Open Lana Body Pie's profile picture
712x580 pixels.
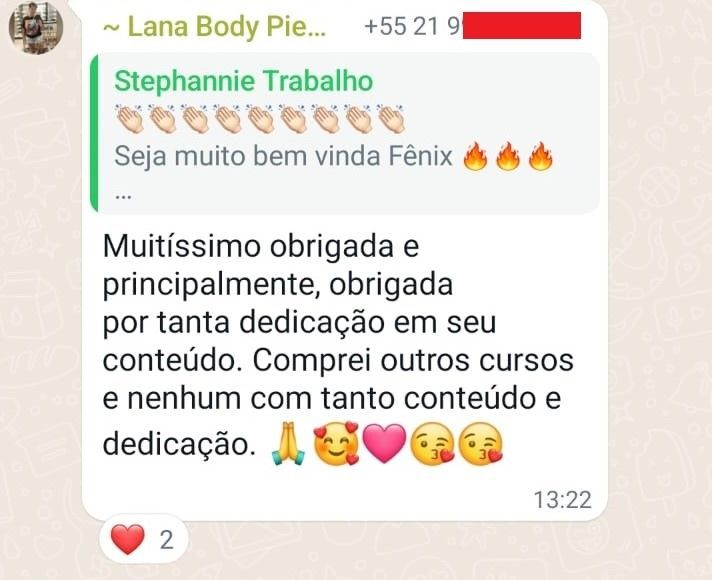36,27
